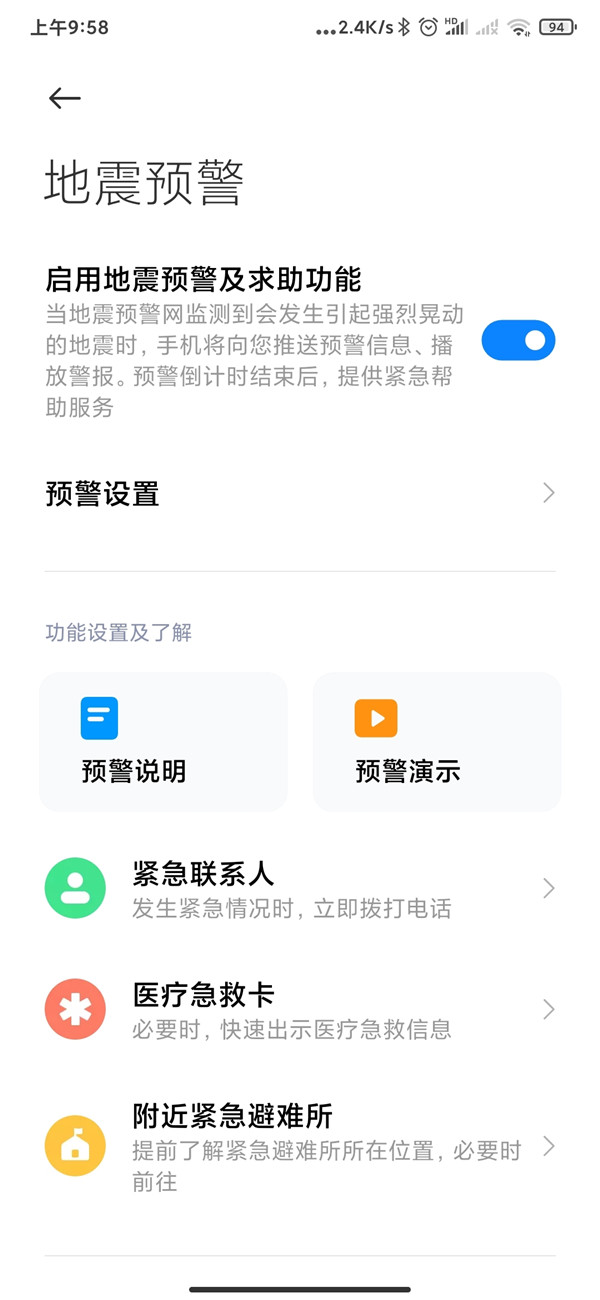The image size is (600, 1300).
Task: Go back using the arrow icon
Action: click(x=64, y=98)
